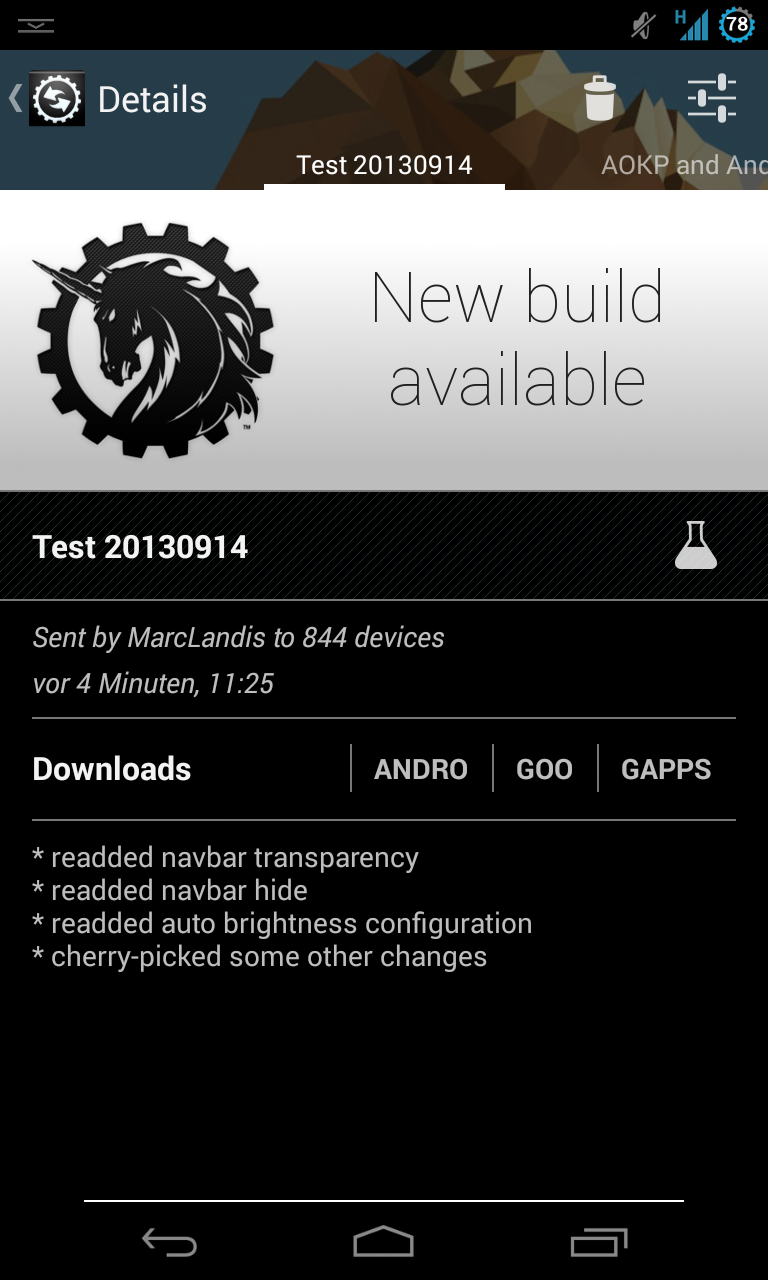Open the GAPPS download
This screenshot has width=768, height=1280.
coord(666,769)
